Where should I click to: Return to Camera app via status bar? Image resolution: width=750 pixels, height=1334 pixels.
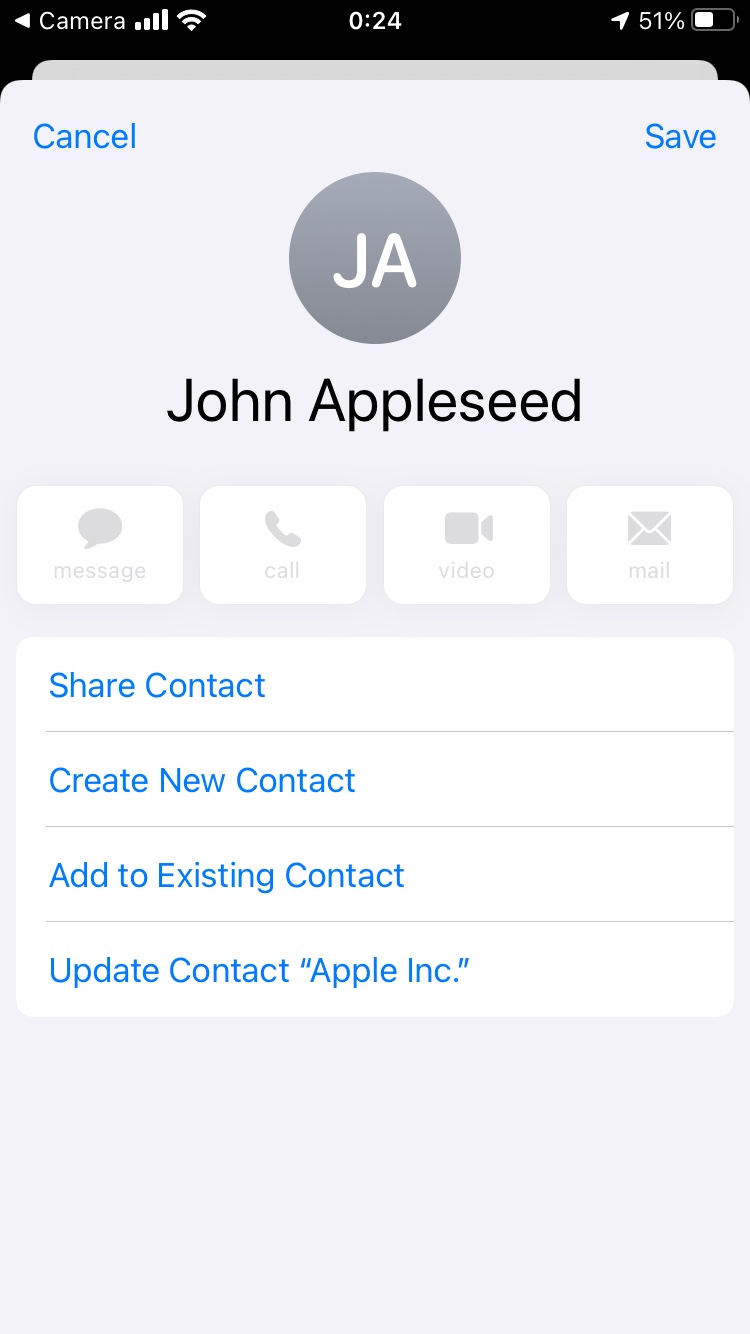tap(68, 21)
